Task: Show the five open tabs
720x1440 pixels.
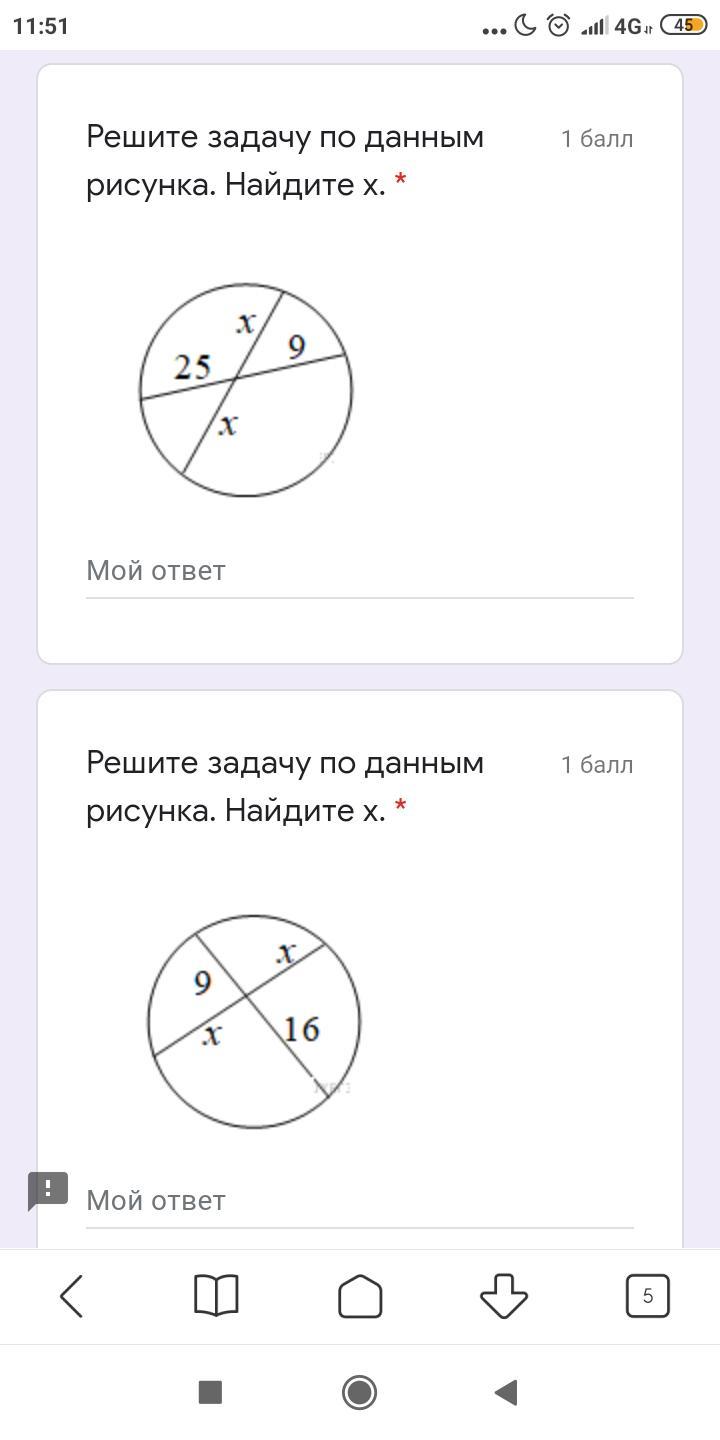Action: point(648,1296)
